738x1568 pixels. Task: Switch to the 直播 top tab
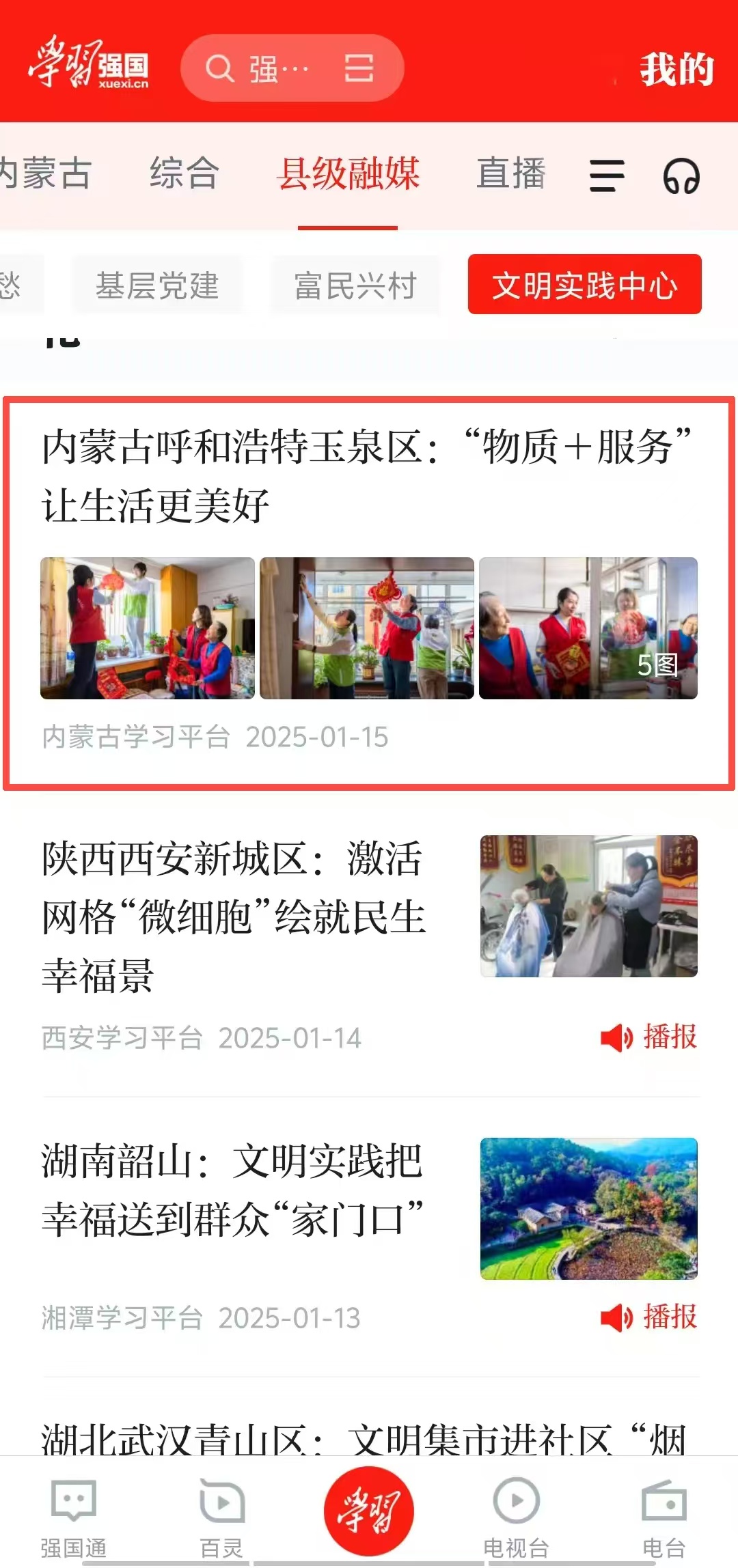coord(511,173)
